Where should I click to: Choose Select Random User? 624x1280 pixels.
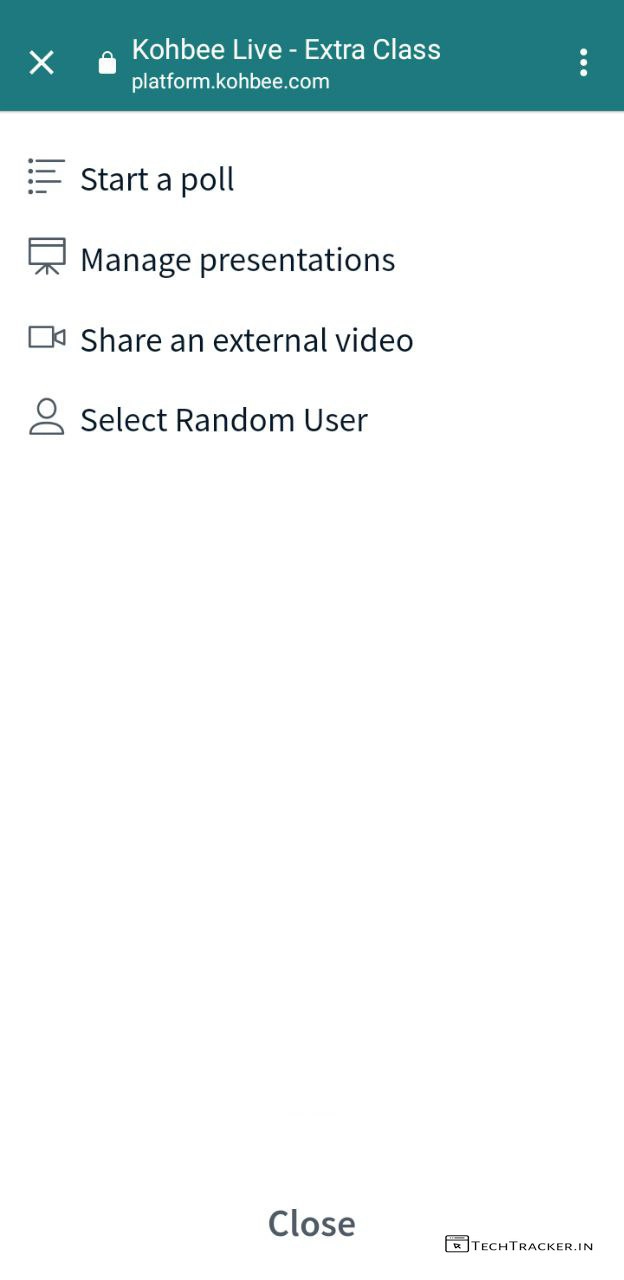click(223, 420)
